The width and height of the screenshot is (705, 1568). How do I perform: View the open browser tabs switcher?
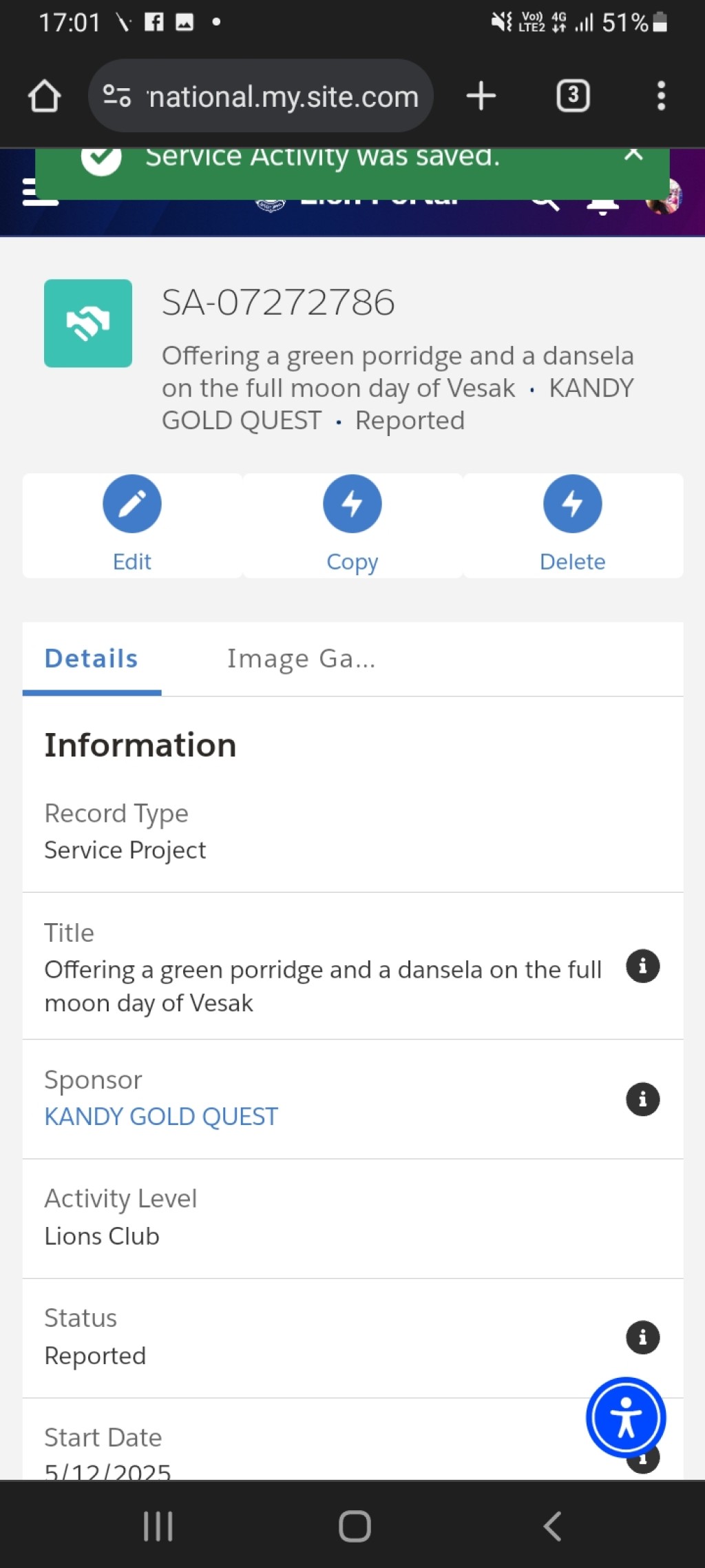coord(573,96)
